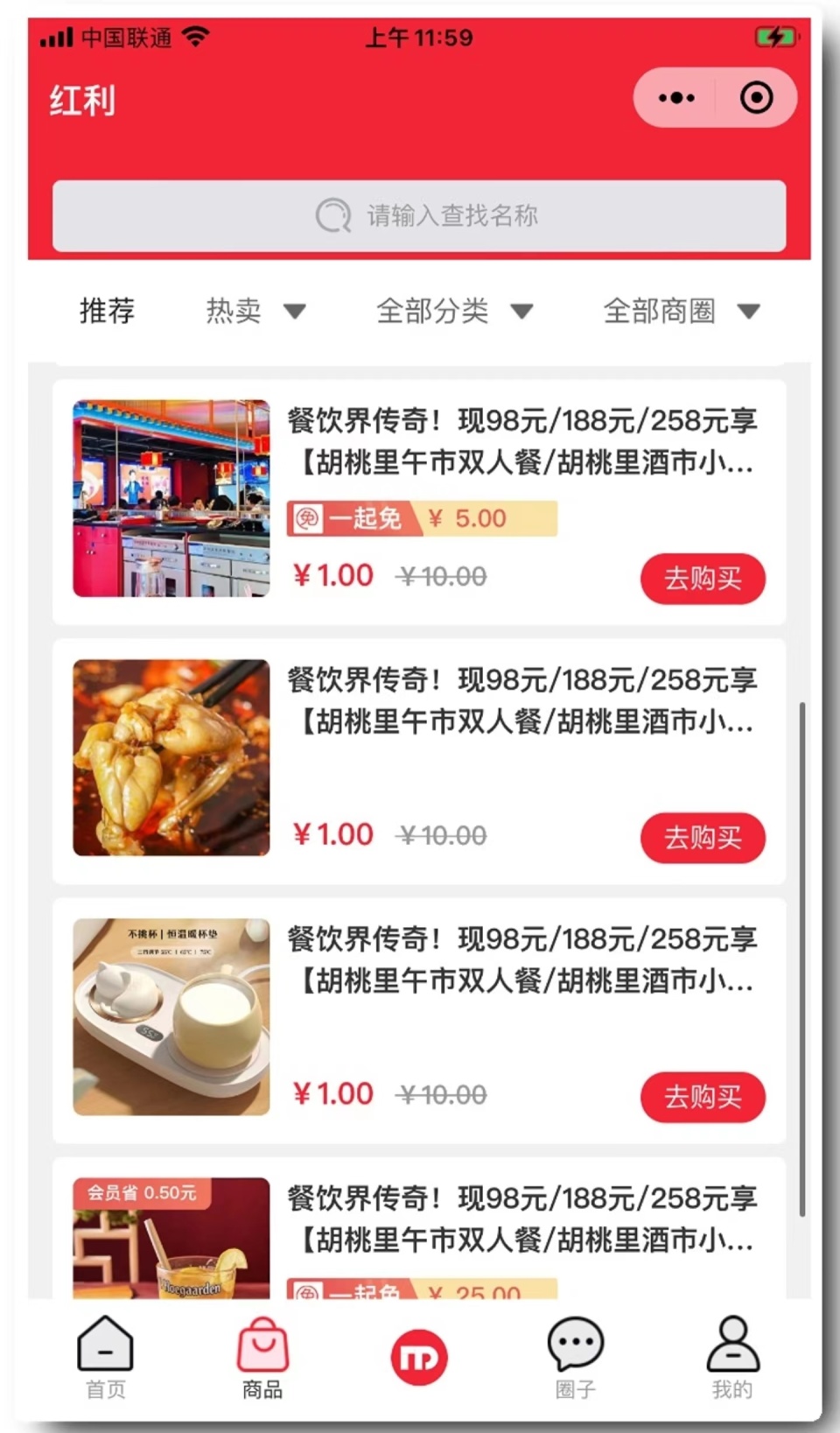The image size is (840, 1433).
Task: Open the product card with restaurant interior photo
Action: (419, 502)
